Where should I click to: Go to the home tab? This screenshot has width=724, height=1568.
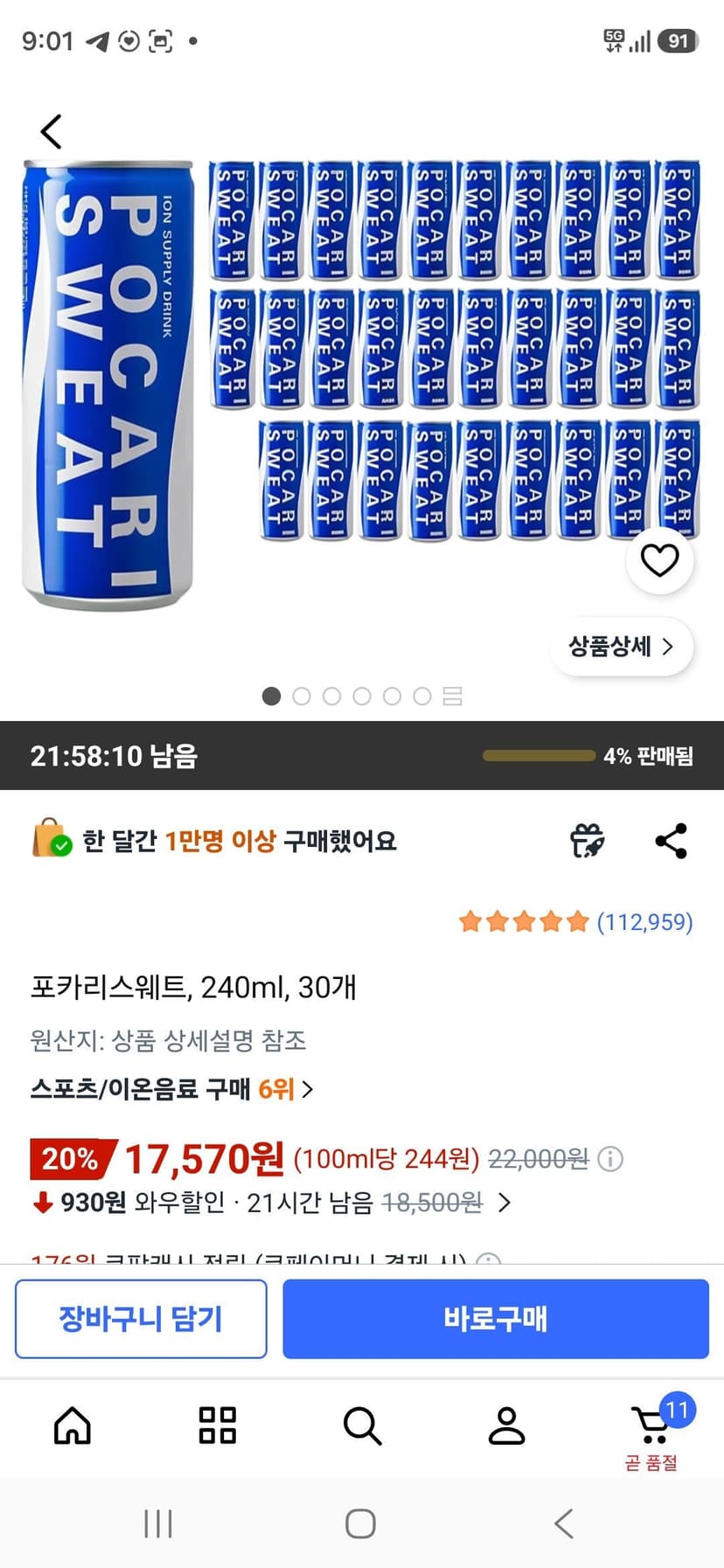pos(73,1426)
